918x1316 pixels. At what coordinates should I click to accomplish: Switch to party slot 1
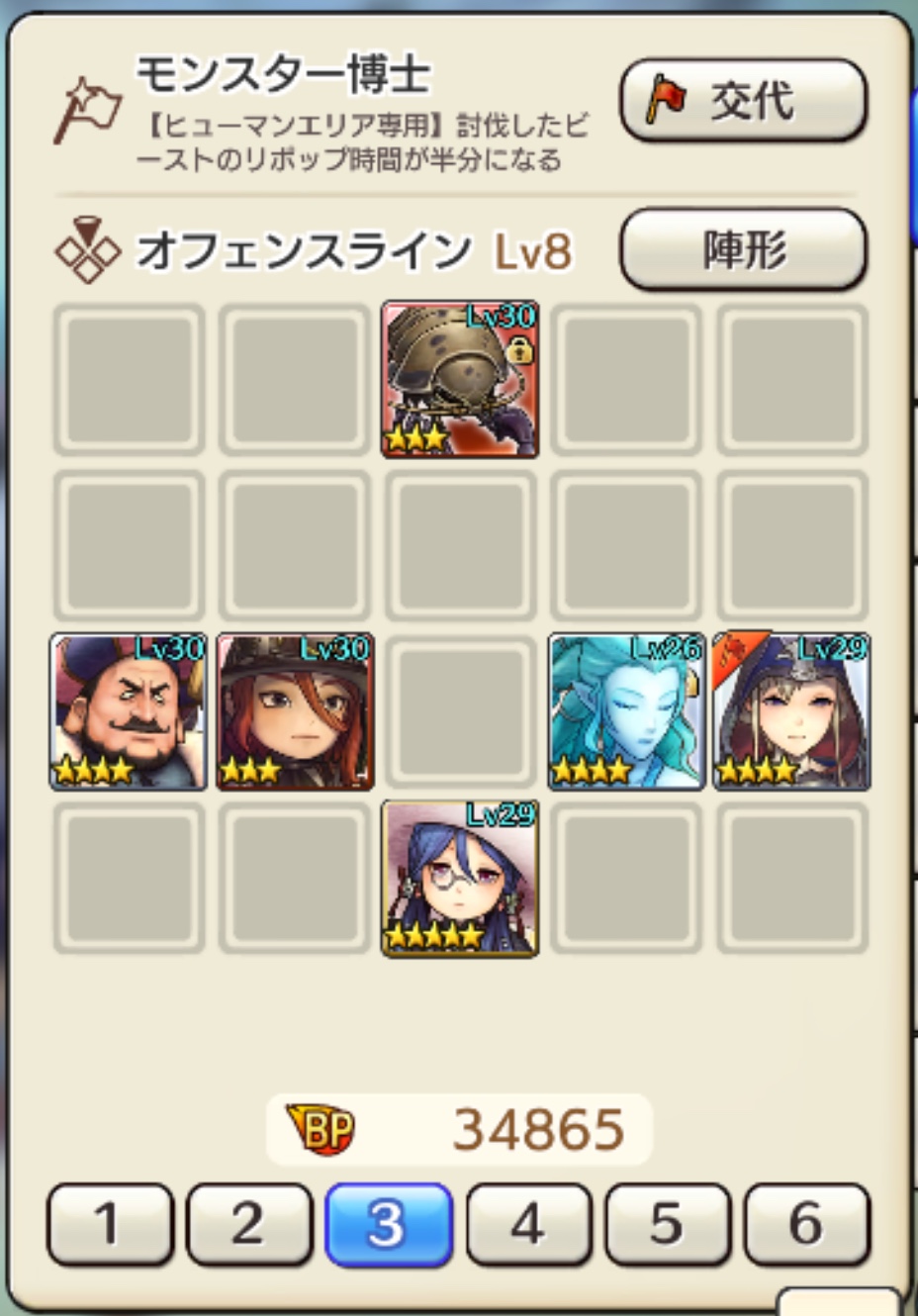pos(110,1224)
